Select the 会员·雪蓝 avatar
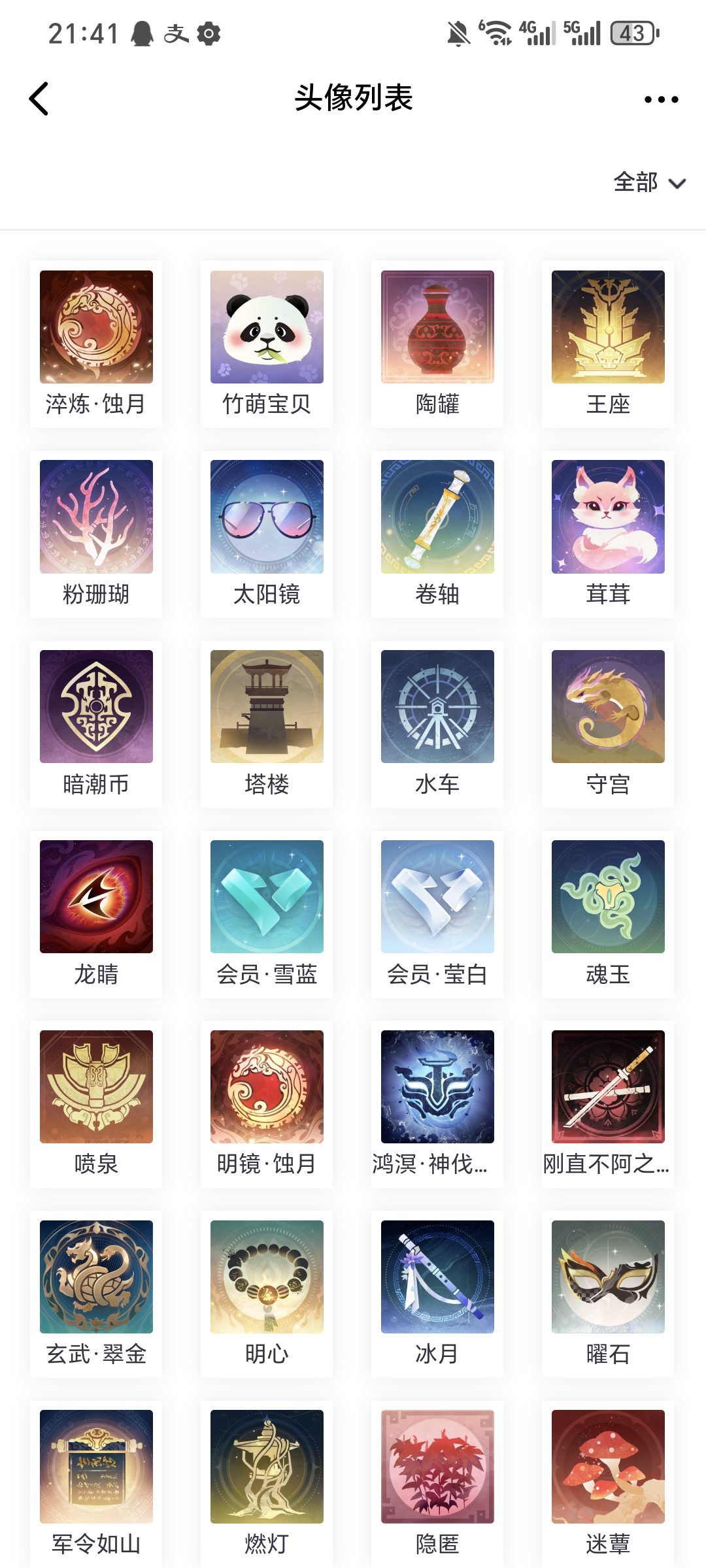Image resolution: width=706 pixels, height=1568 pixels. coord(267,896)
